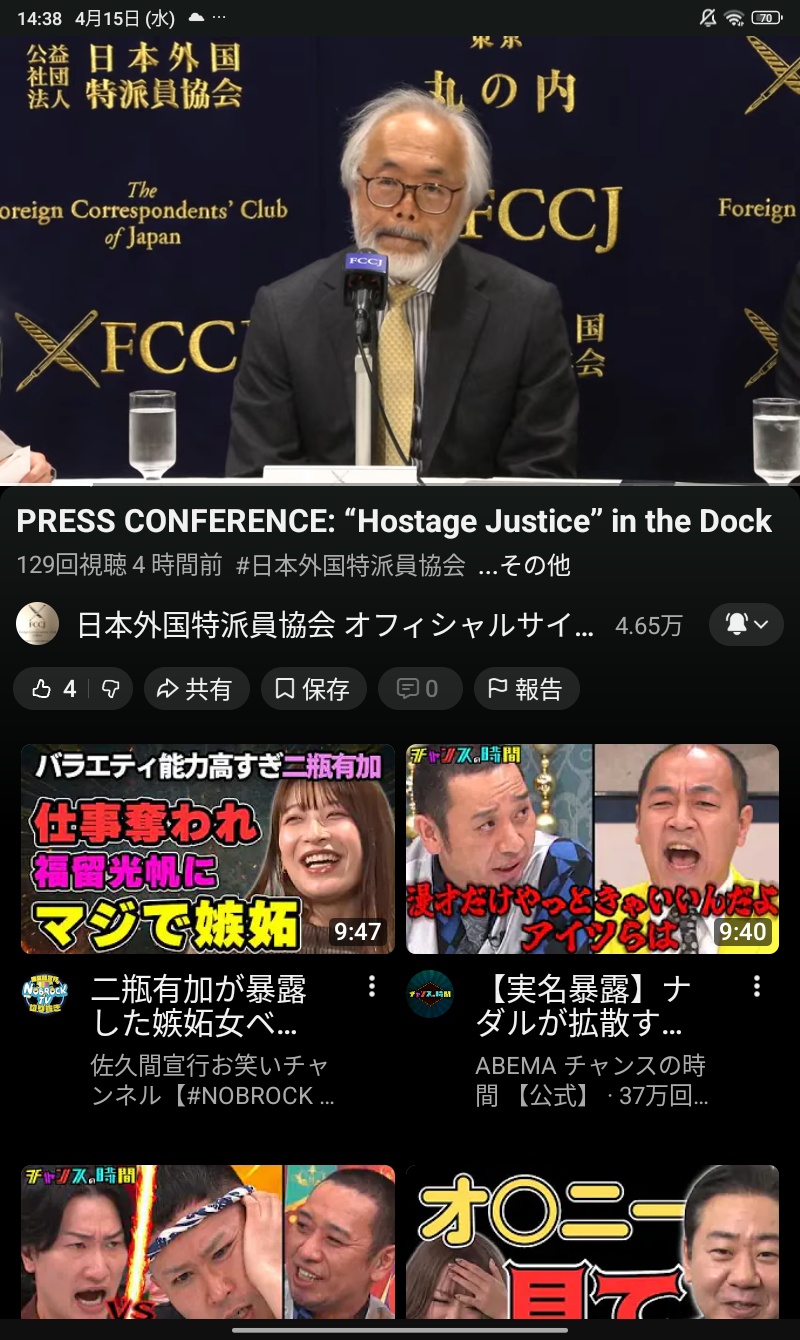Tap the playing press conference video
800x1340 pixels.
click(400, 260)
